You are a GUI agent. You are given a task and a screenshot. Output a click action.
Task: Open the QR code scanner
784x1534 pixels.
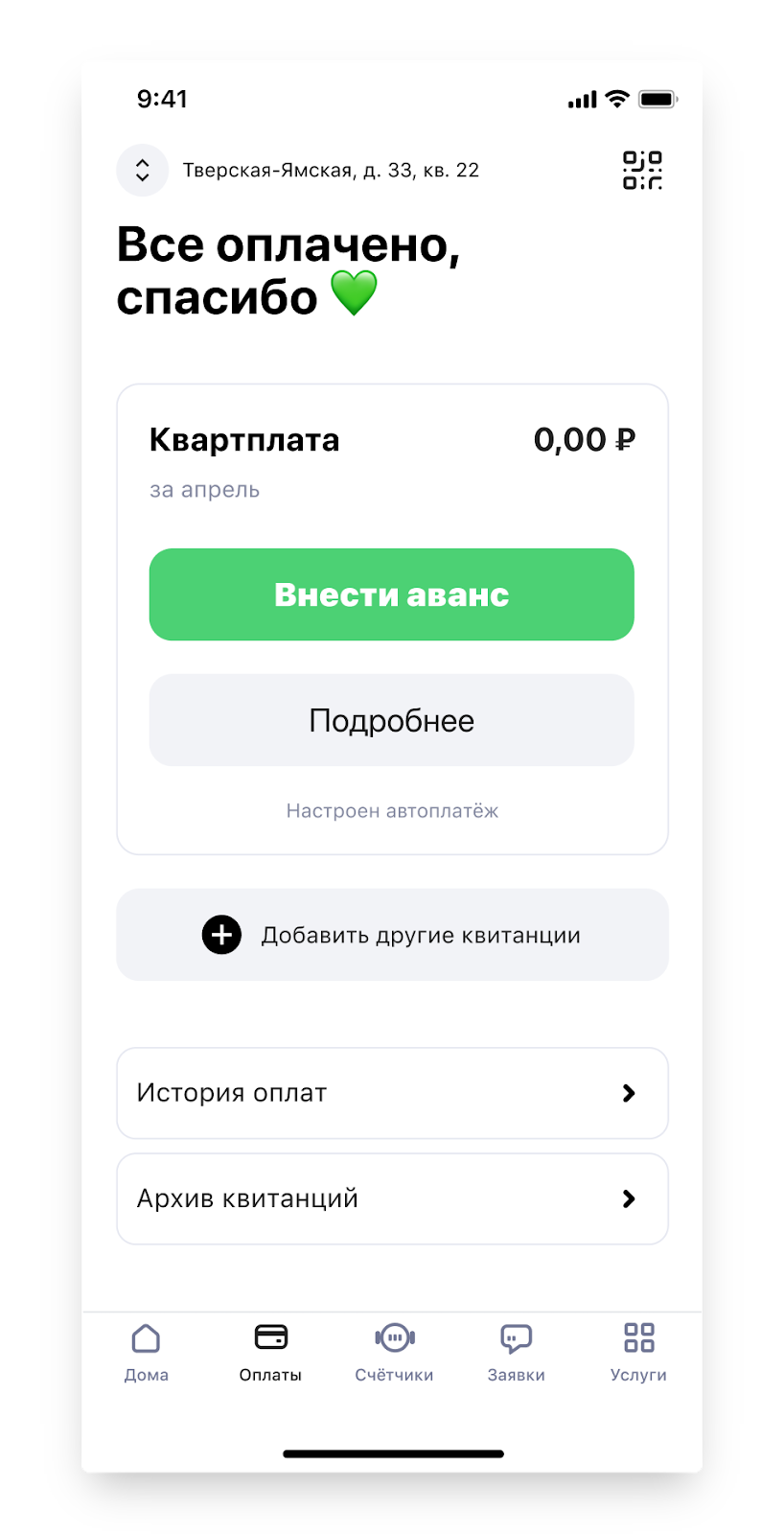[642, 171]
